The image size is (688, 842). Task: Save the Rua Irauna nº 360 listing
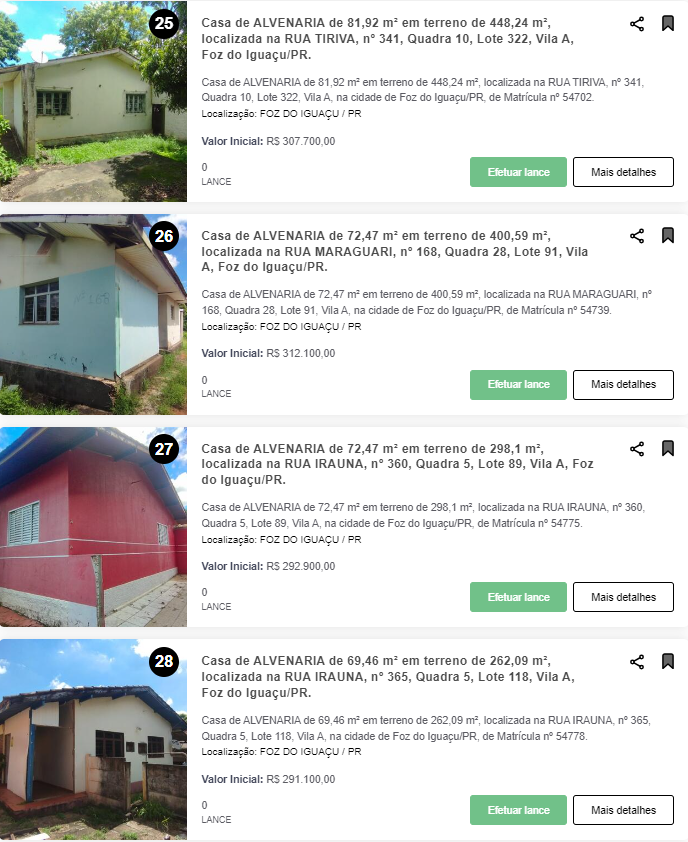point(668,449)
